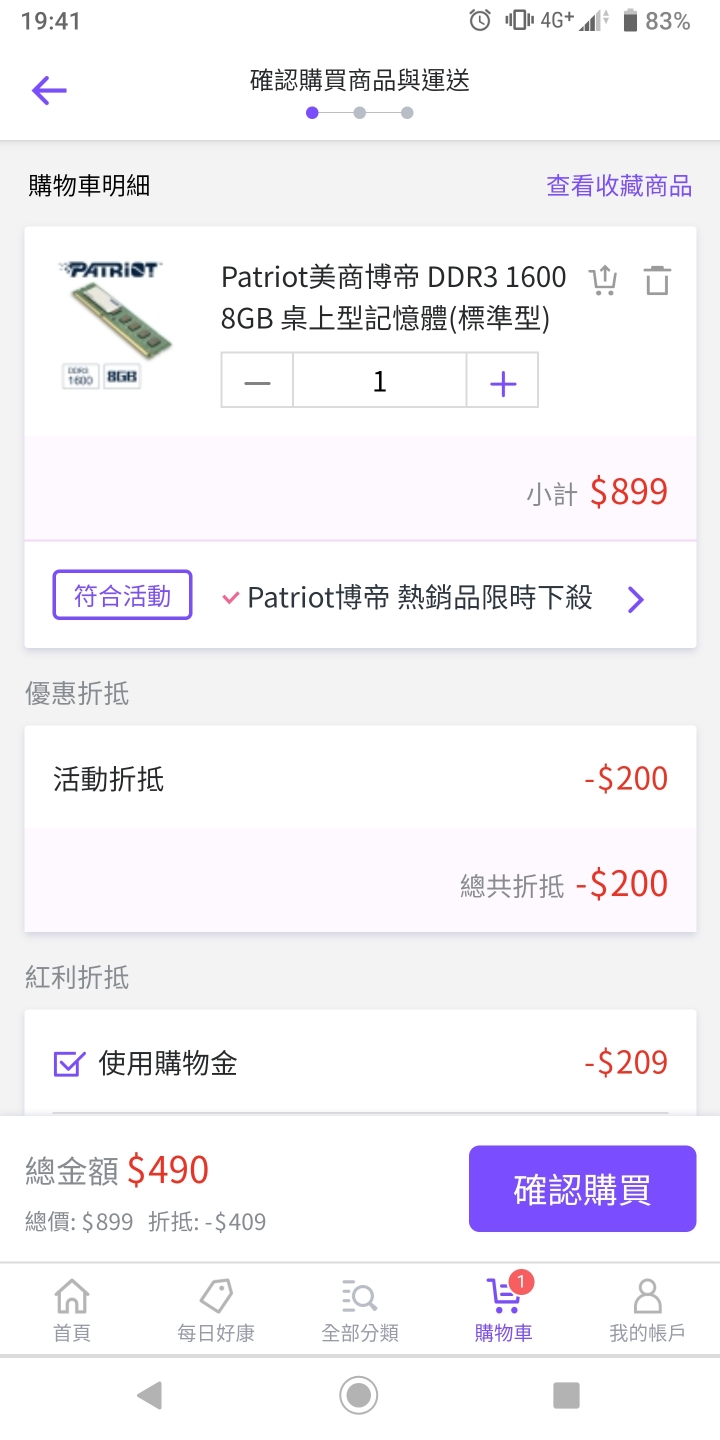Screen dimensions: 720x1440
Task: Uncheck the 使用購物金 checkbox
Action: pyautogui.click(x=67, y=1063)
